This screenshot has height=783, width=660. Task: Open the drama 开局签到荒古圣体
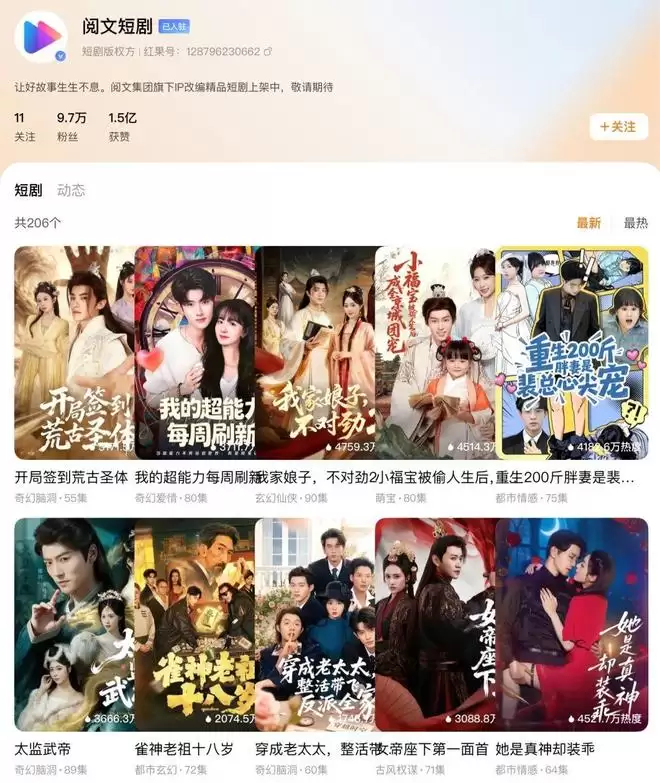point(74,352)
